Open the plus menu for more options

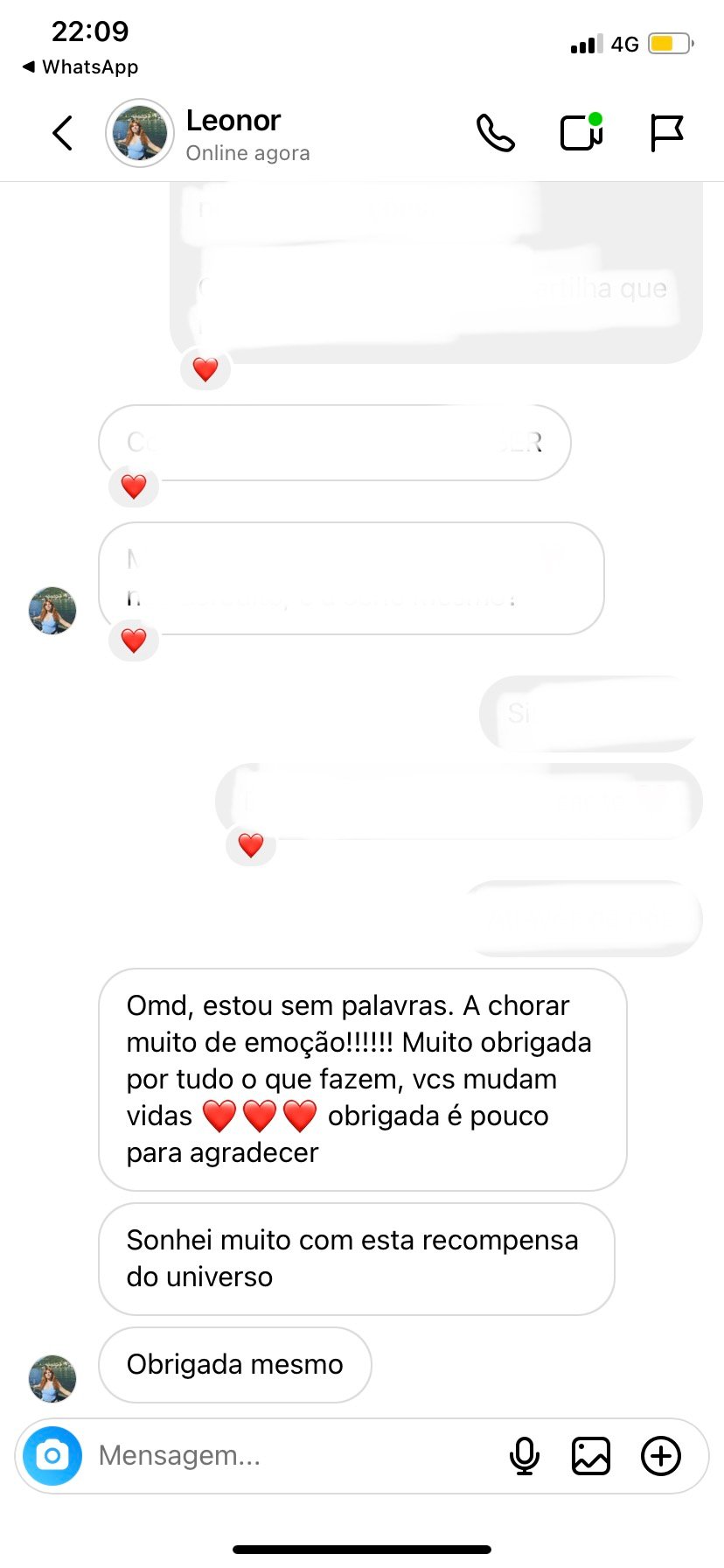click(661, 1456)
